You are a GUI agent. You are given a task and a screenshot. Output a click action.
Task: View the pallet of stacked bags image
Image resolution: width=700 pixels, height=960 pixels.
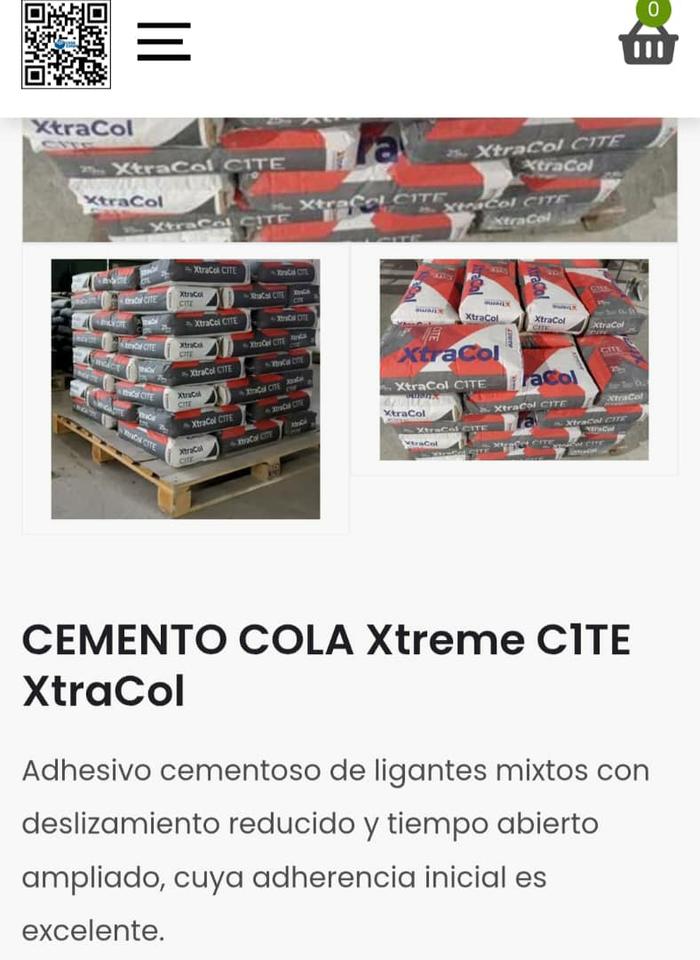pyautogui.click(x=186, y=389)
